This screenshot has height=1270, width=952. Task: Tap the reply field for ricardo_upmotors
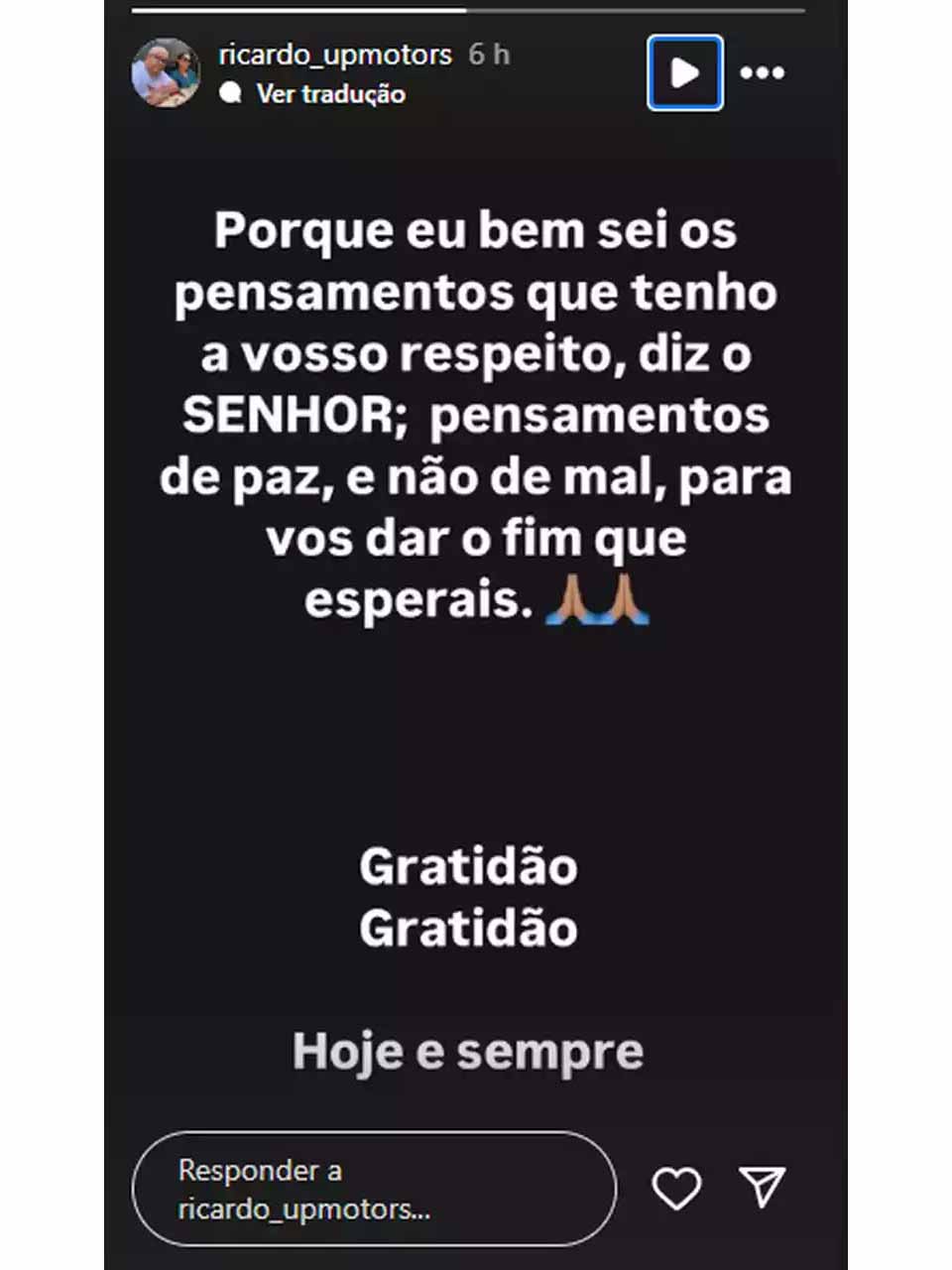click(x=374, y=1189)
